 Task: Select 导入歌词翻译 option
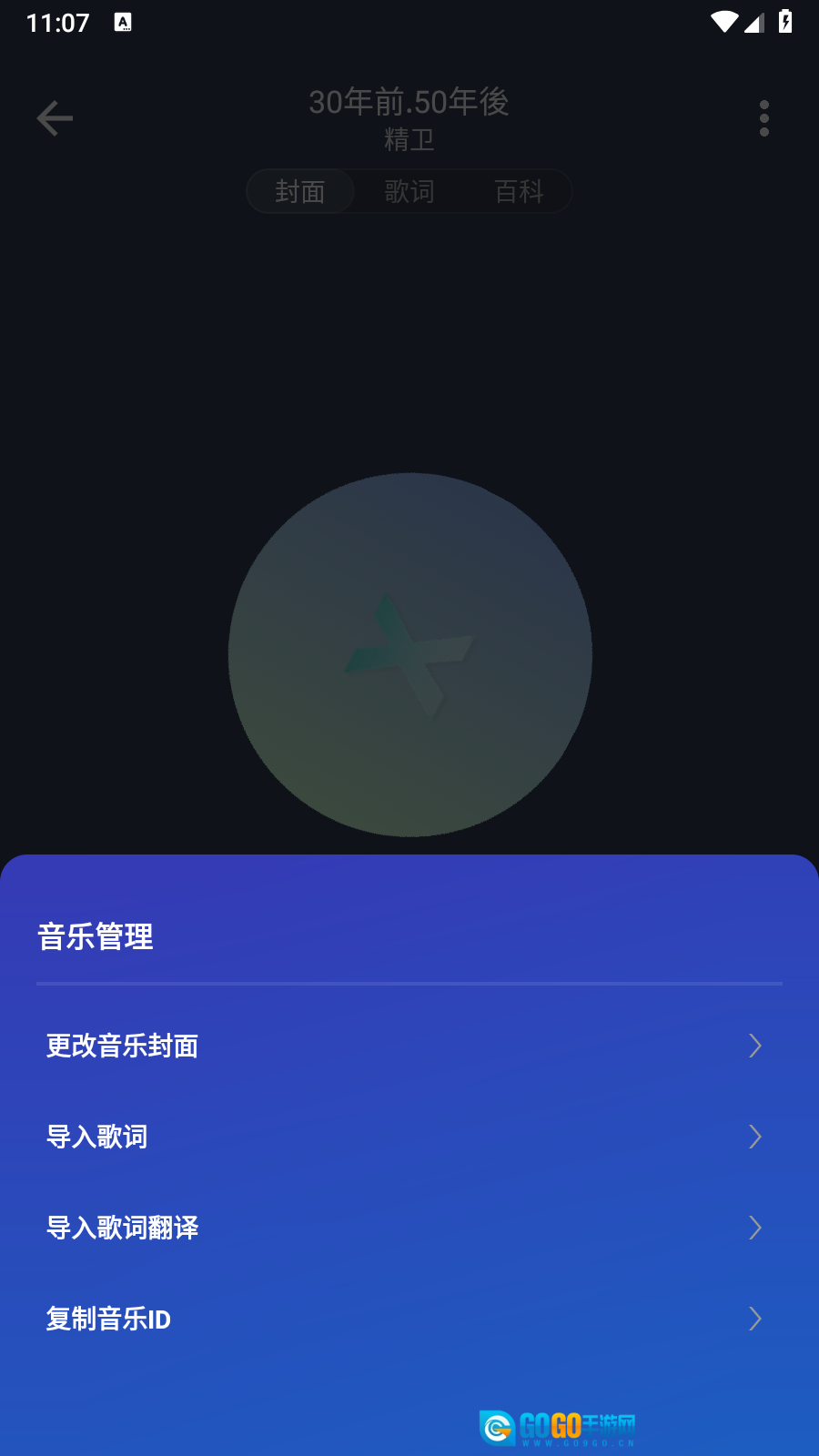point(123,1228)
